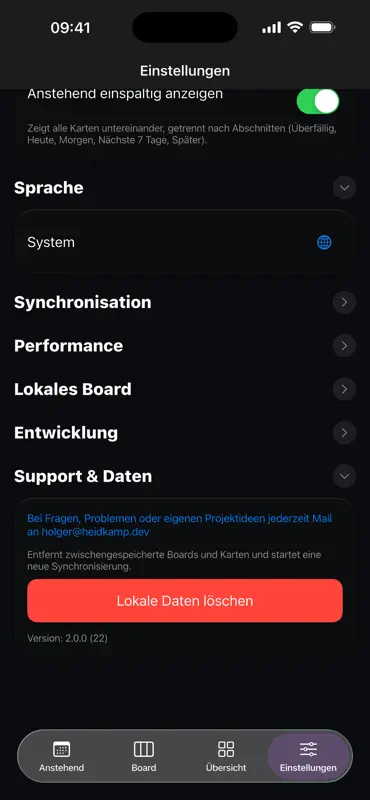Expand the Synchronisation section
370x800 pixels.
[x=344, y=303]
